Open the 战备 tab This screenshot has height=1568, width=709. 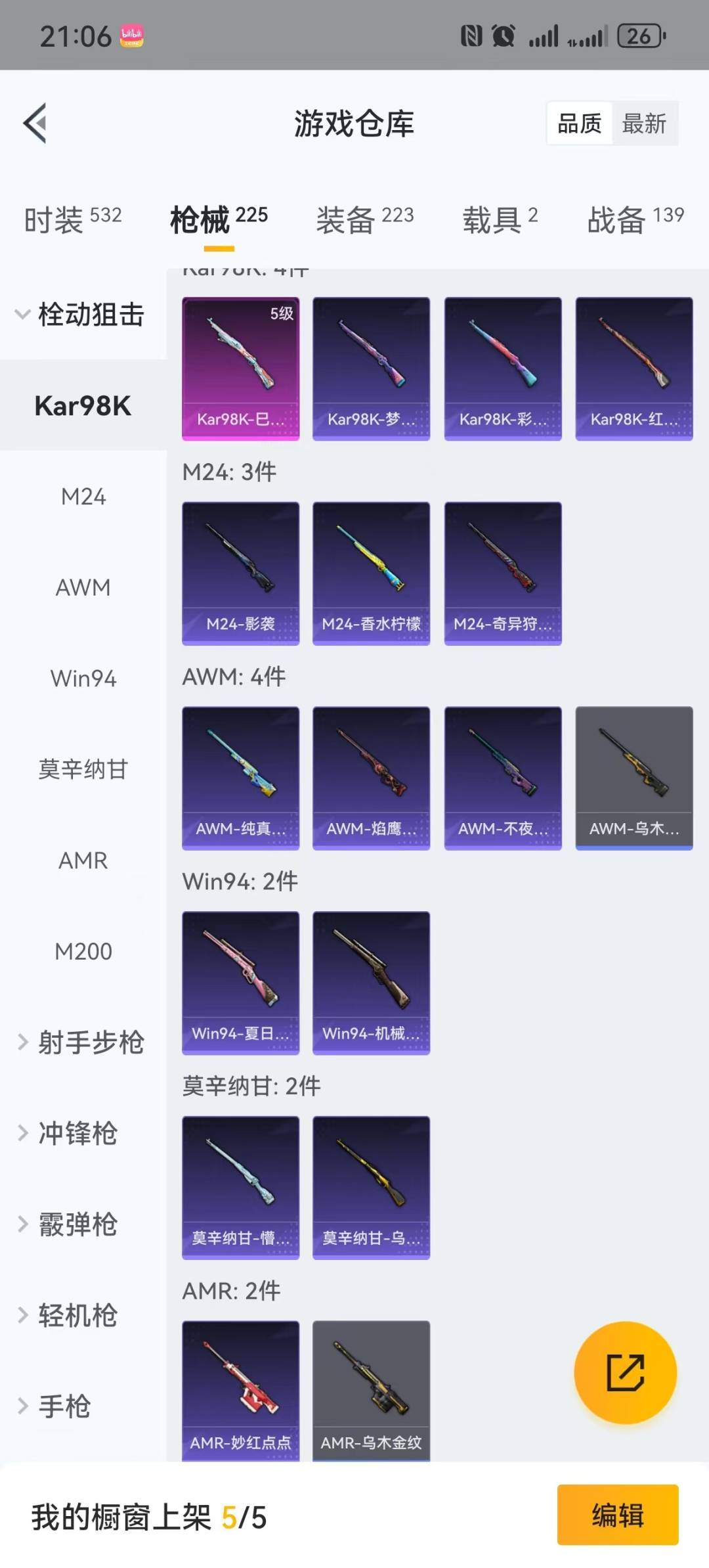click(635, 219)
